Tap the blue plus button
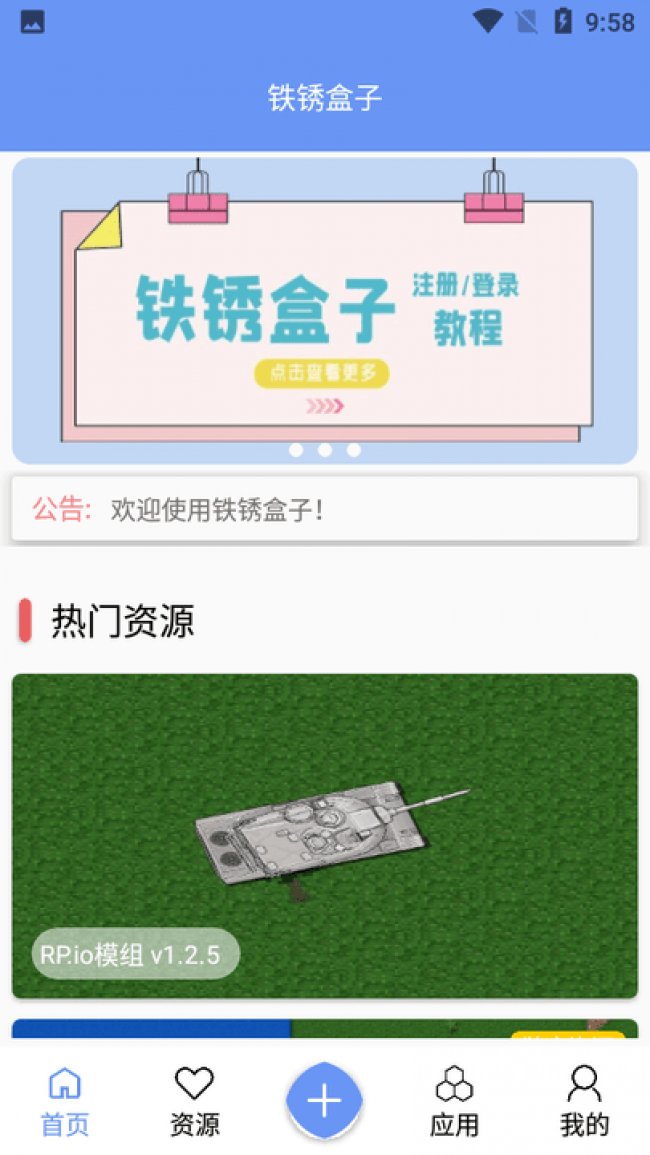Screen dimensions: 650x1155 pos(324,1100)
